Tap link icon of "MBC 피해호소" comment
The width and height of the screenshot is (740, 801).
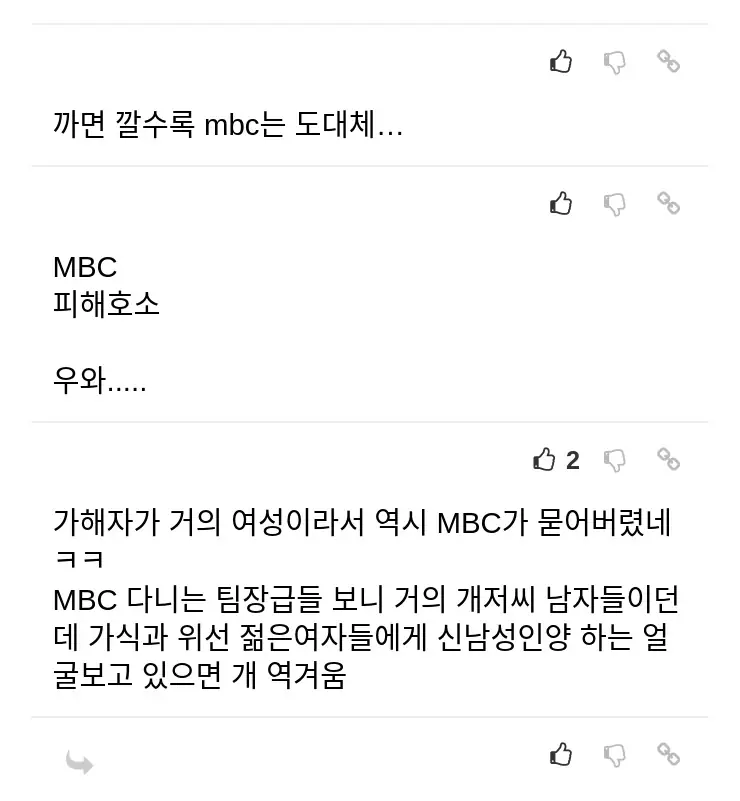668,204
